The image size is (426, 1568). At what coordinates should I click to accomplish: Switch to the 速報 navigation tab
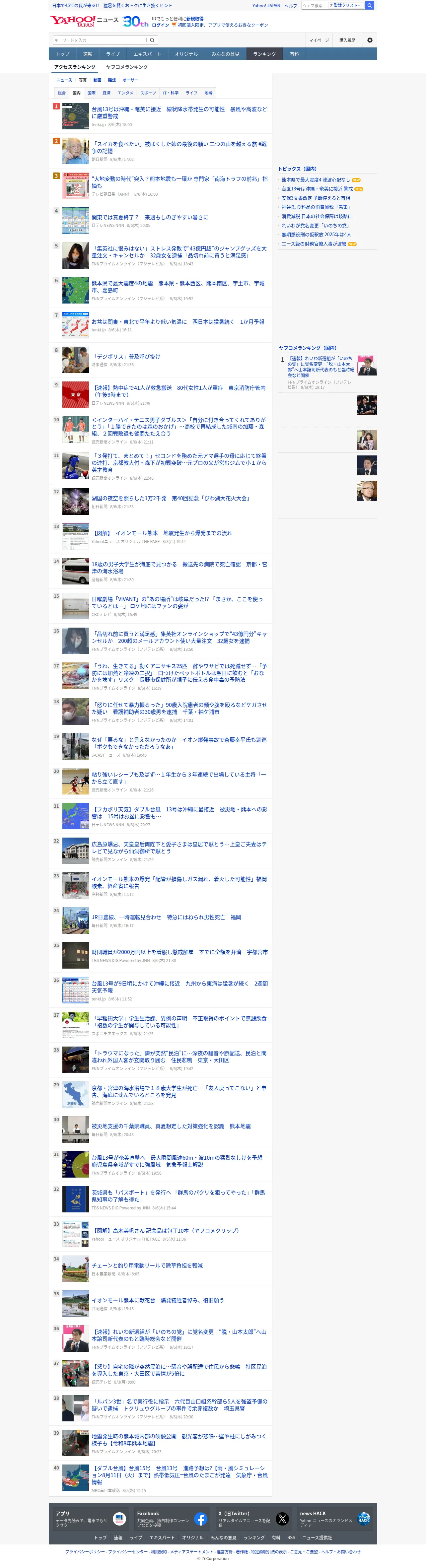tap(88, 54)
